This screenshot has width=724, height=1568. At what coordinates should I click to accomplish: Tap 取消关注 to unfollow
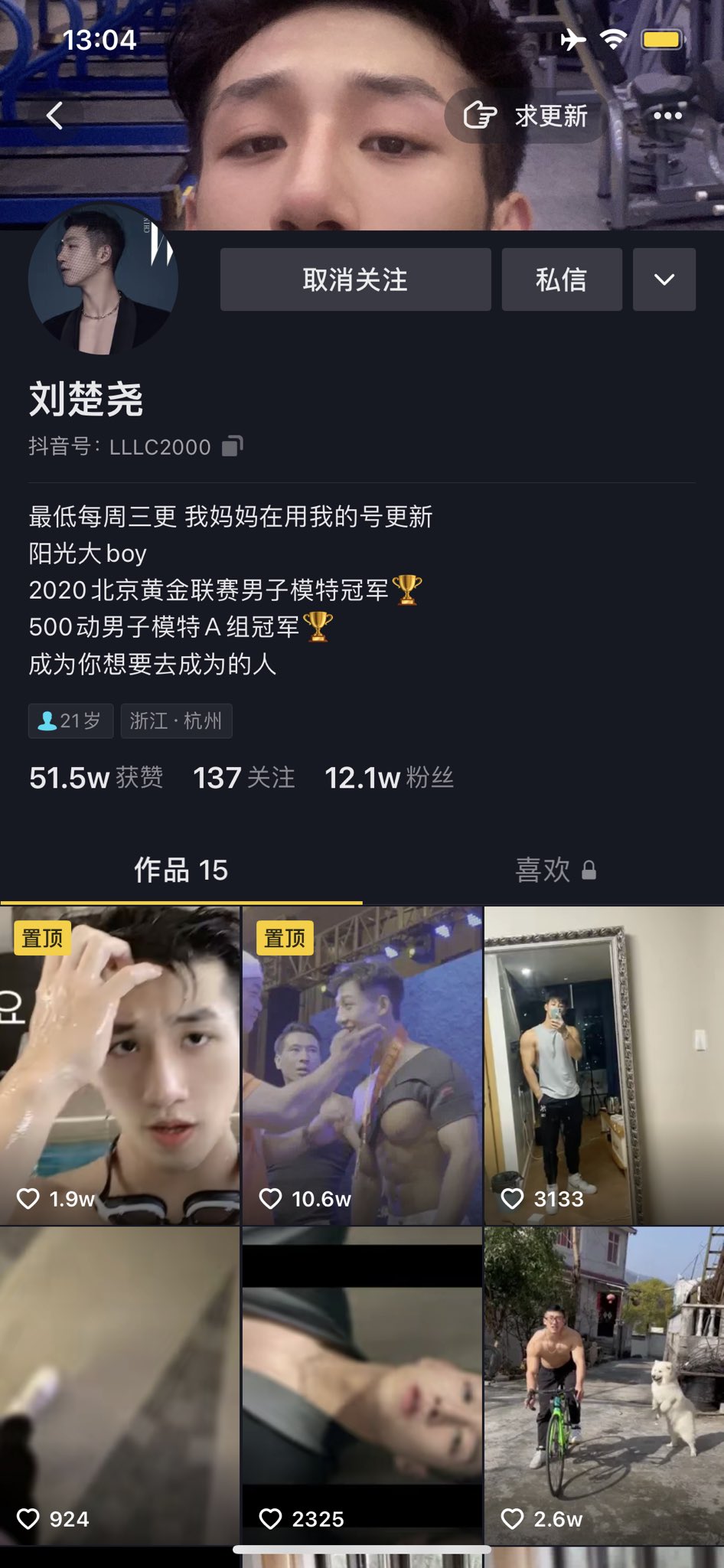(355, 279)
